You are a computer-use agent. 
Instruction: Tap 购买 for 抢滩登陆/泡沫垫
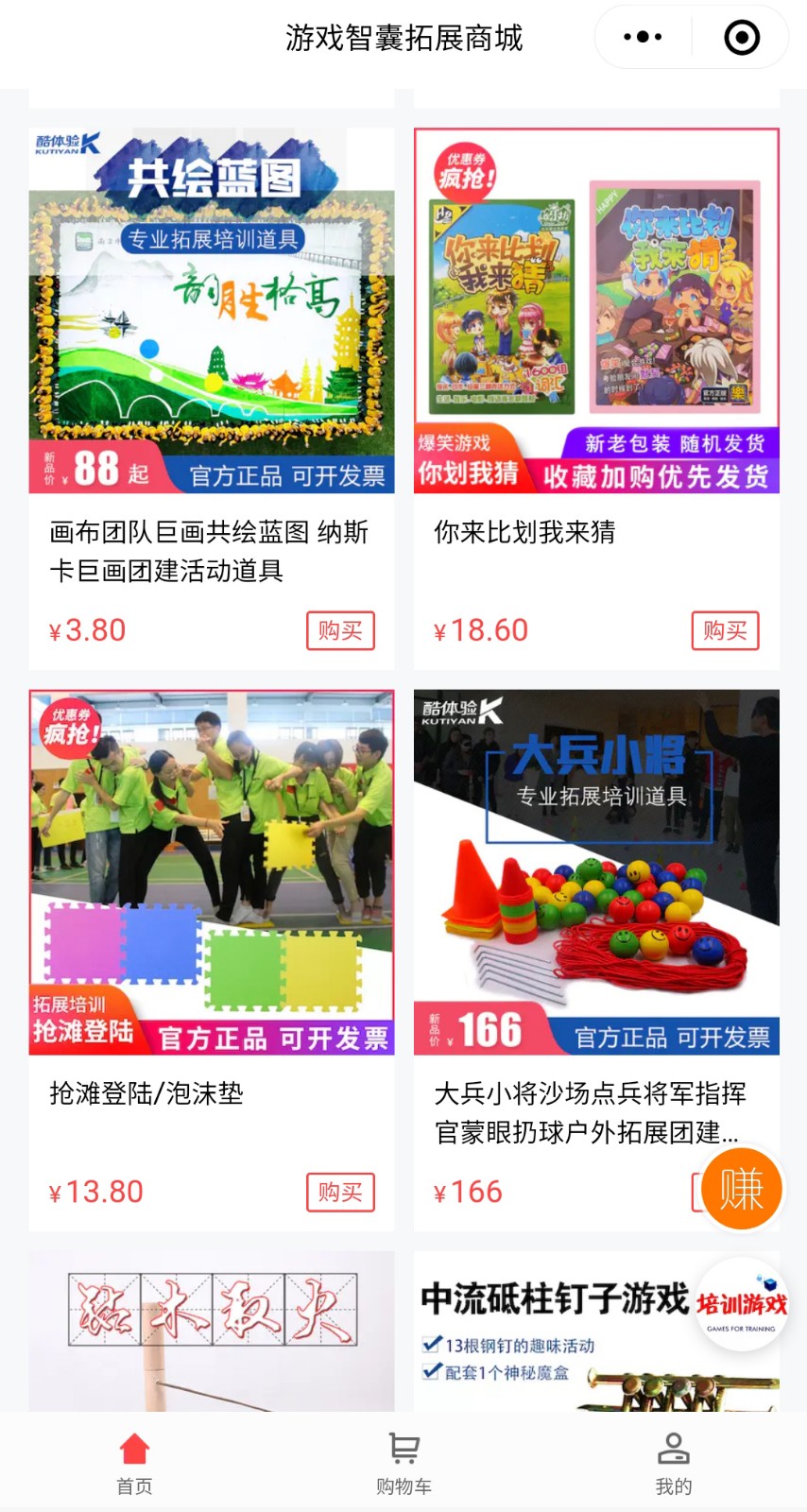click(x=340, y=1192)
